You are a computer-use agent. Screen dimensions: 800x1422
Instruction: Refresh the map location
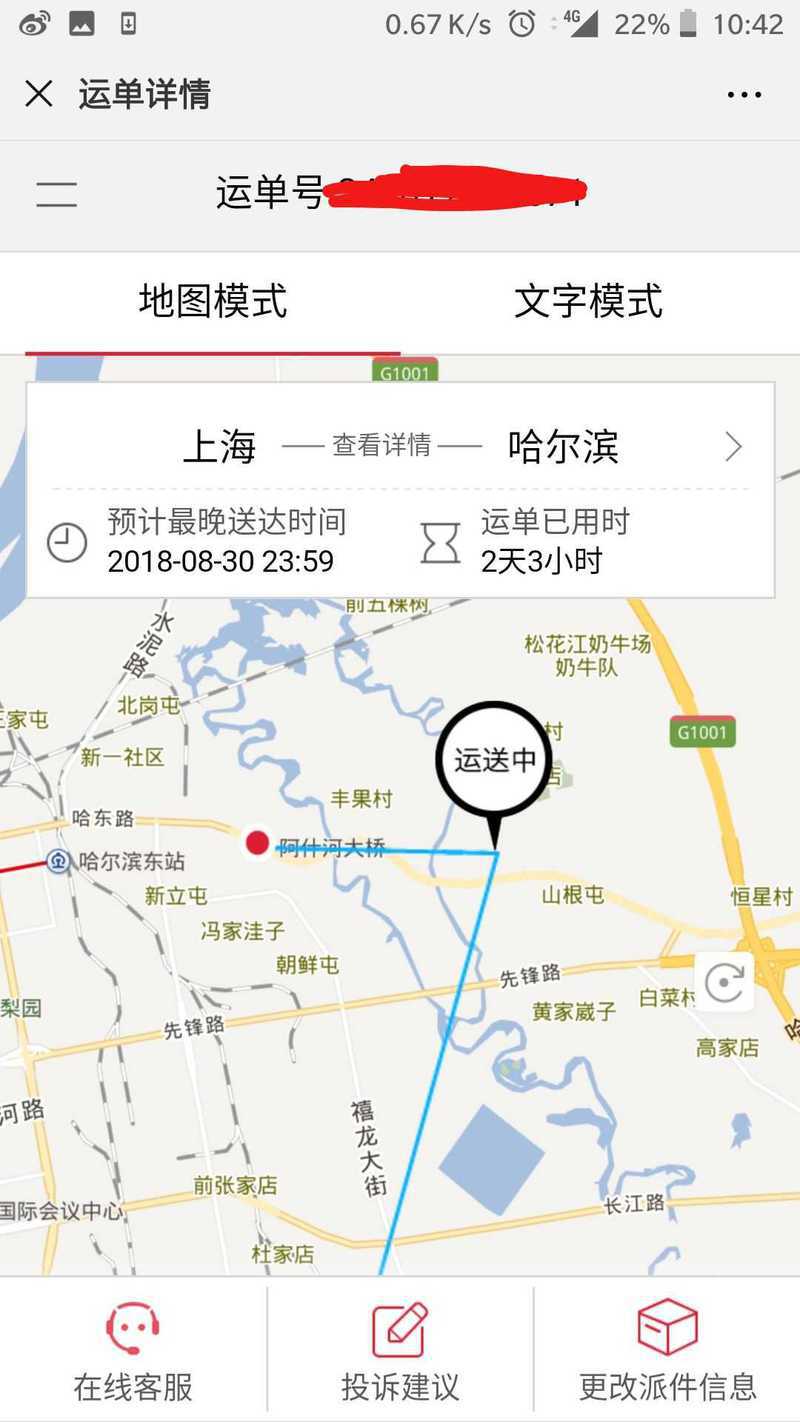point(724,983)
